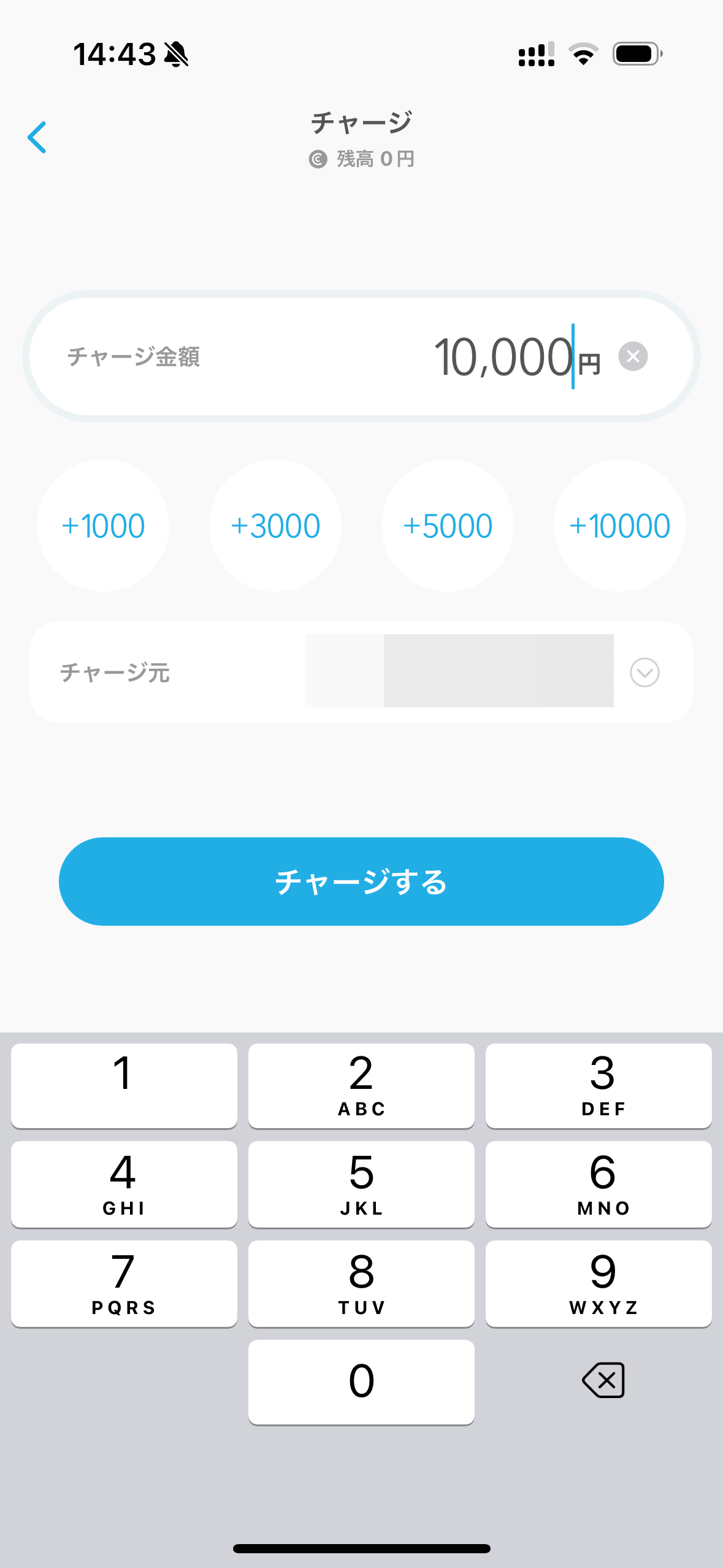
Task: Tap the Wi-Fi icon in the status bar
Action: coord(583,54)
